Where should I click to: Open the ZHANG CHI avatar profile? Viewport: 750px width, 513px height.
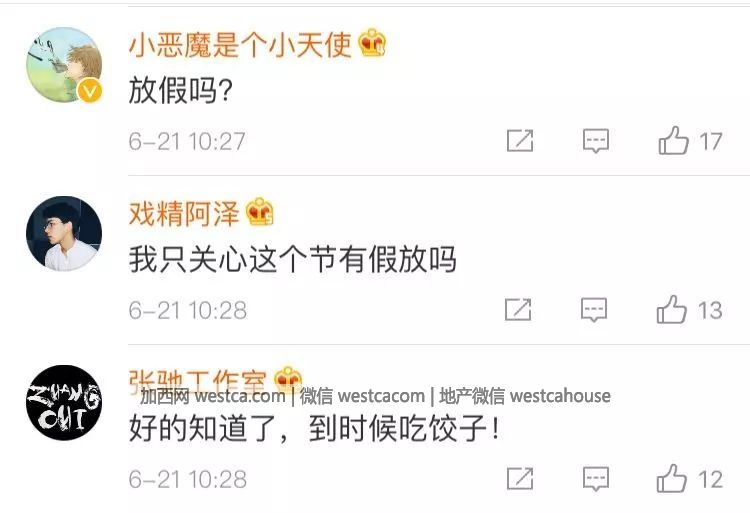pyautogui.click(x=64, y=402)
